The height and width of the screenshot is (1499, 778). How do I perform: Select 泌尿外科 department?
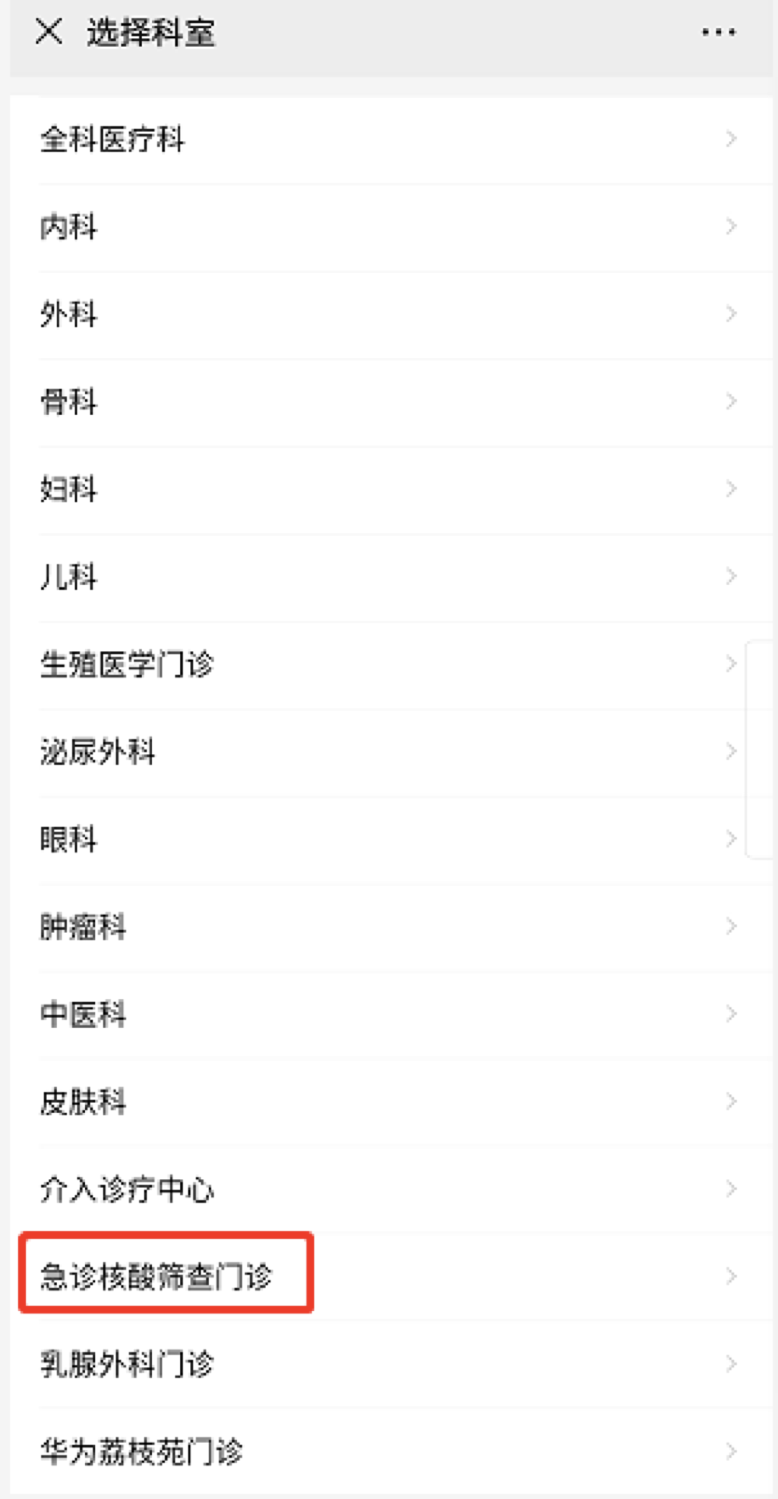point(388,752)
